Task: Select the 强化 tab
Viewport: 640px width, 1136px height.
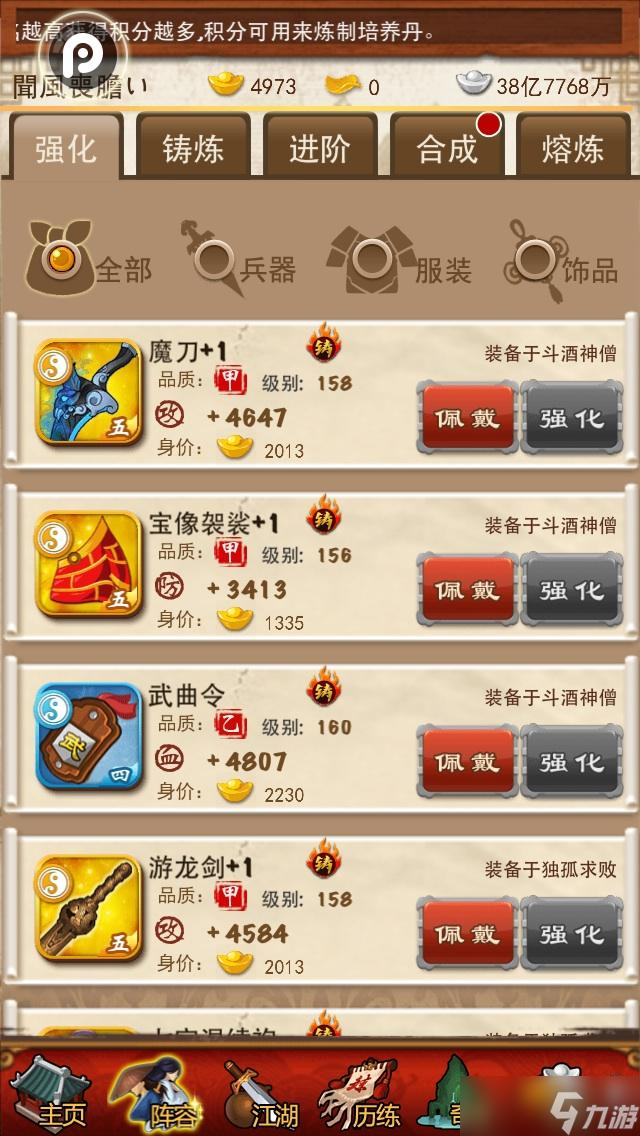Action: (66, 148)
